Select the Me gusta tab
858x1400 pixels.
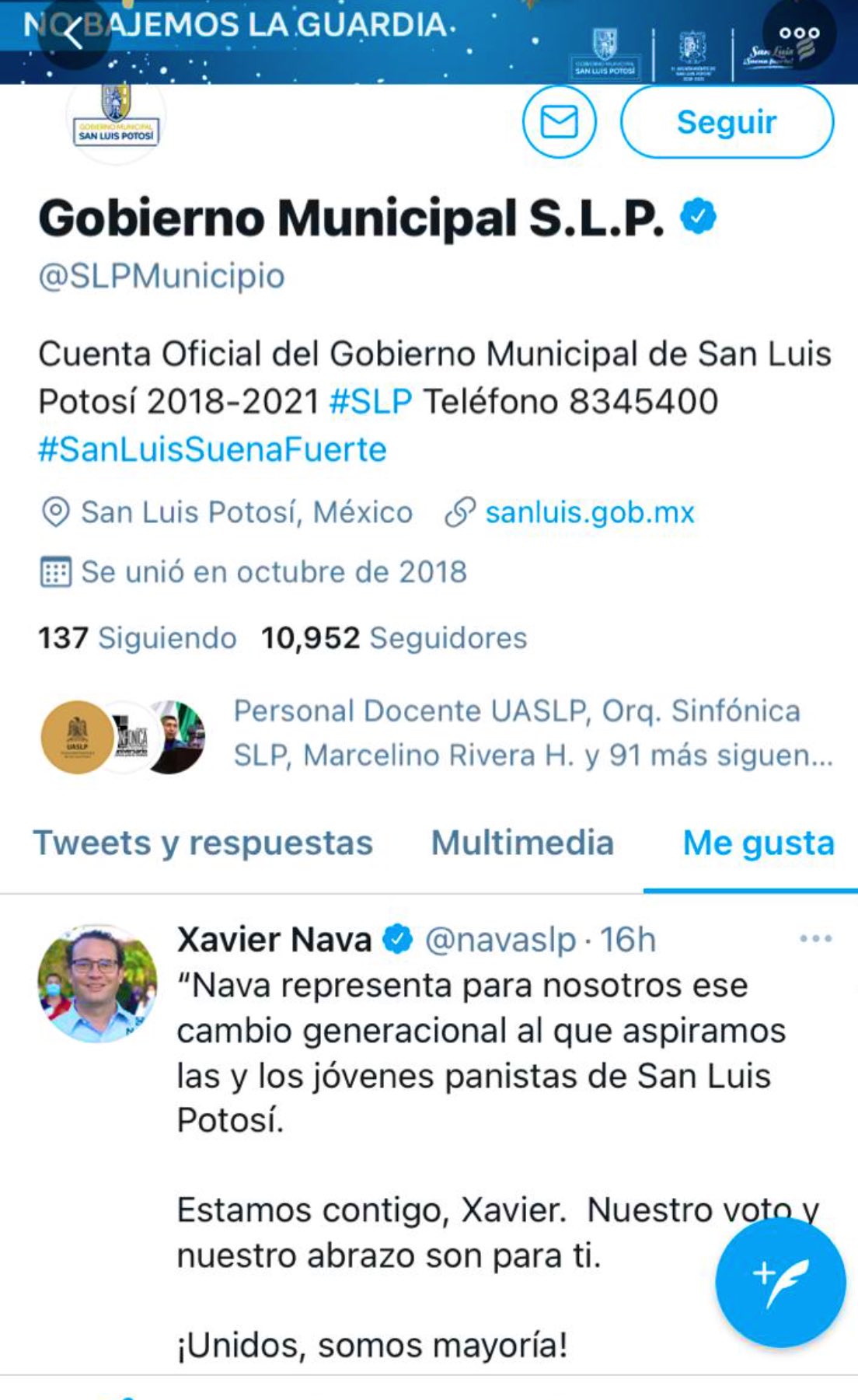(759, 843)
